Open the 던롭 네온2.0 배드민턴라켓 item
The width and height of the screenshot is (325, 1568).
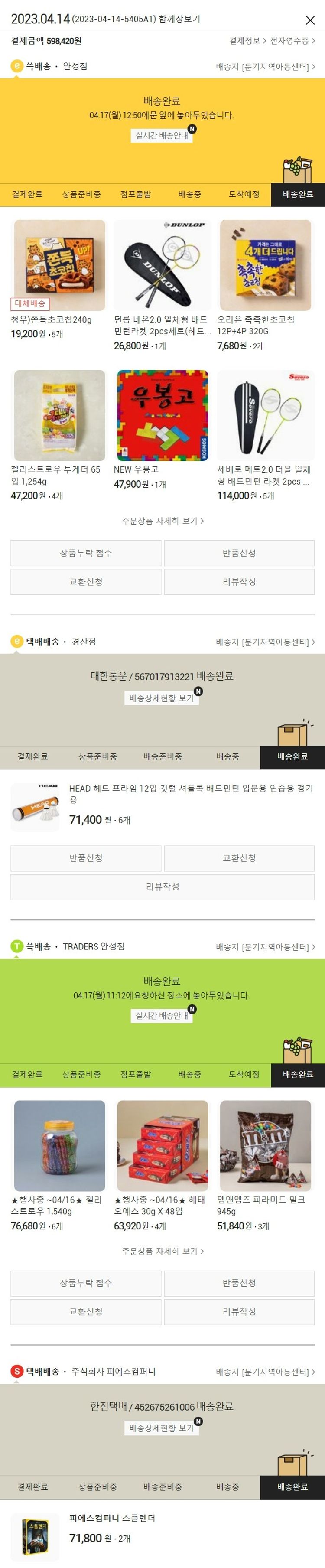tap(162, 266)
